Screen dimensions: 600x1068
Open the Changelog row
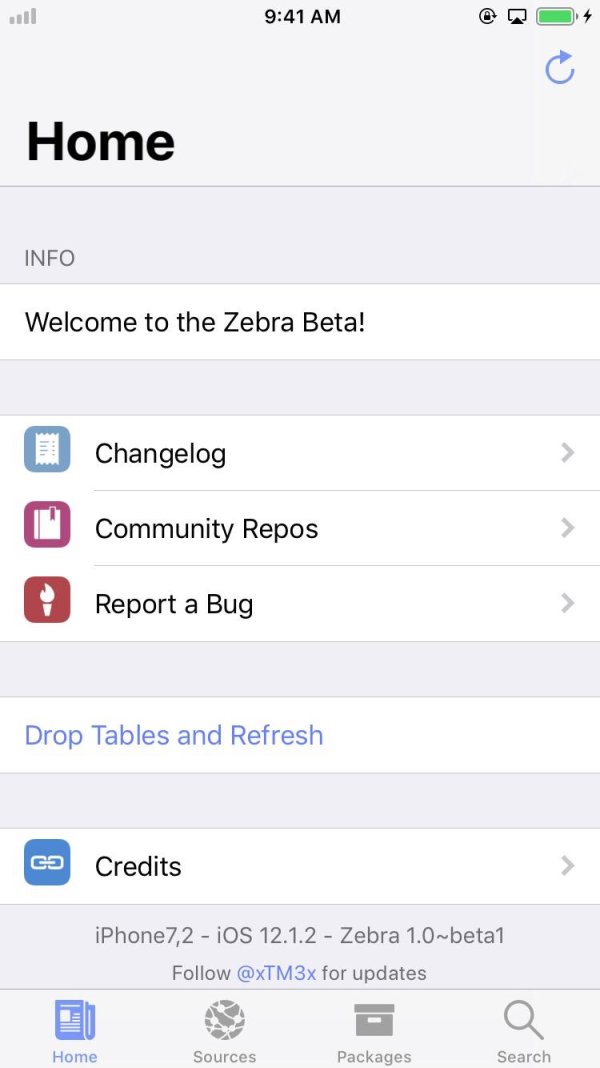point(300,453)
